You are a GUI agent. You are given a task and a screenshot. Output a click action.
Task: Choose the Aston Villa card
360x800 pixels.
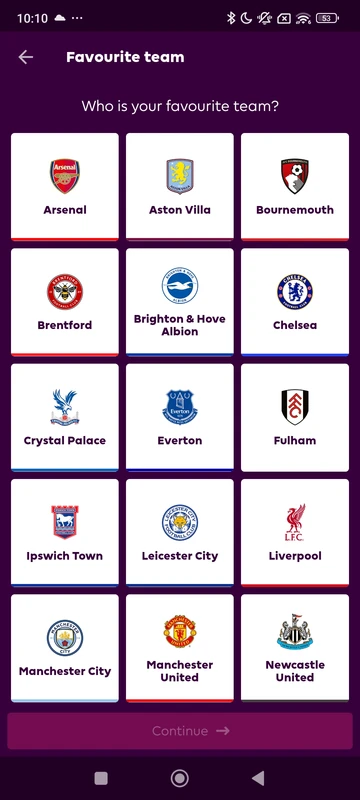pos(179,187)
